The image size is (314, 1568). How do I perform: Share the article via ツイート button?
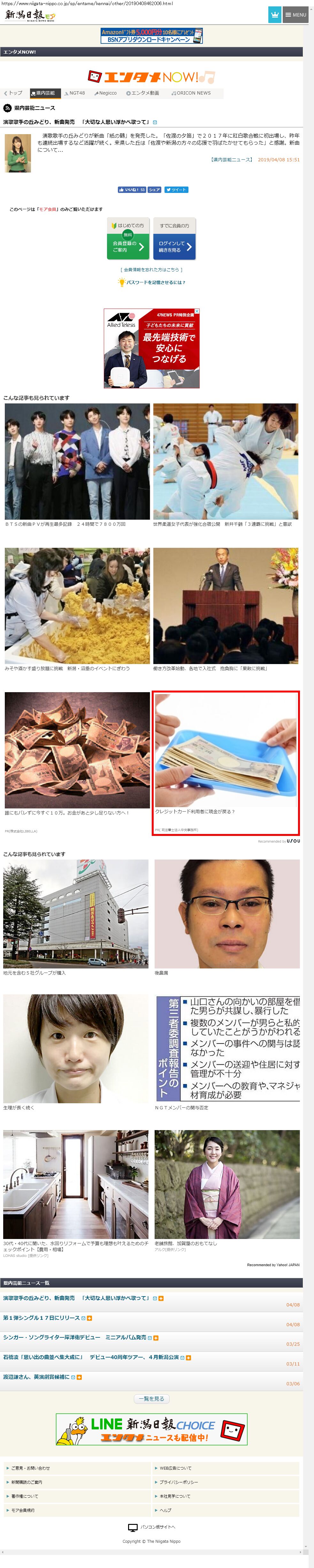pyautogui.click(x=176, y=189)
